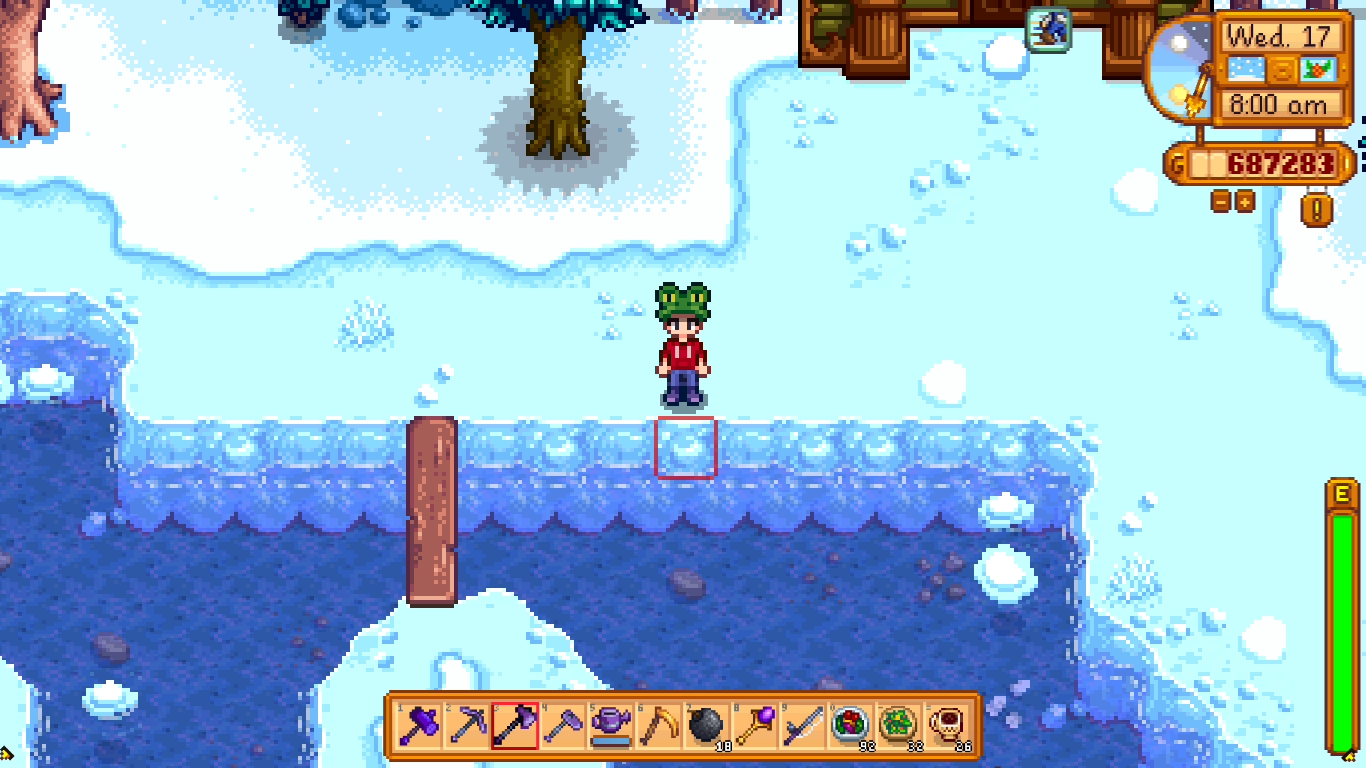
Task: Equip the iridium pickaxe in slot 2
Action: click(467, 726)
